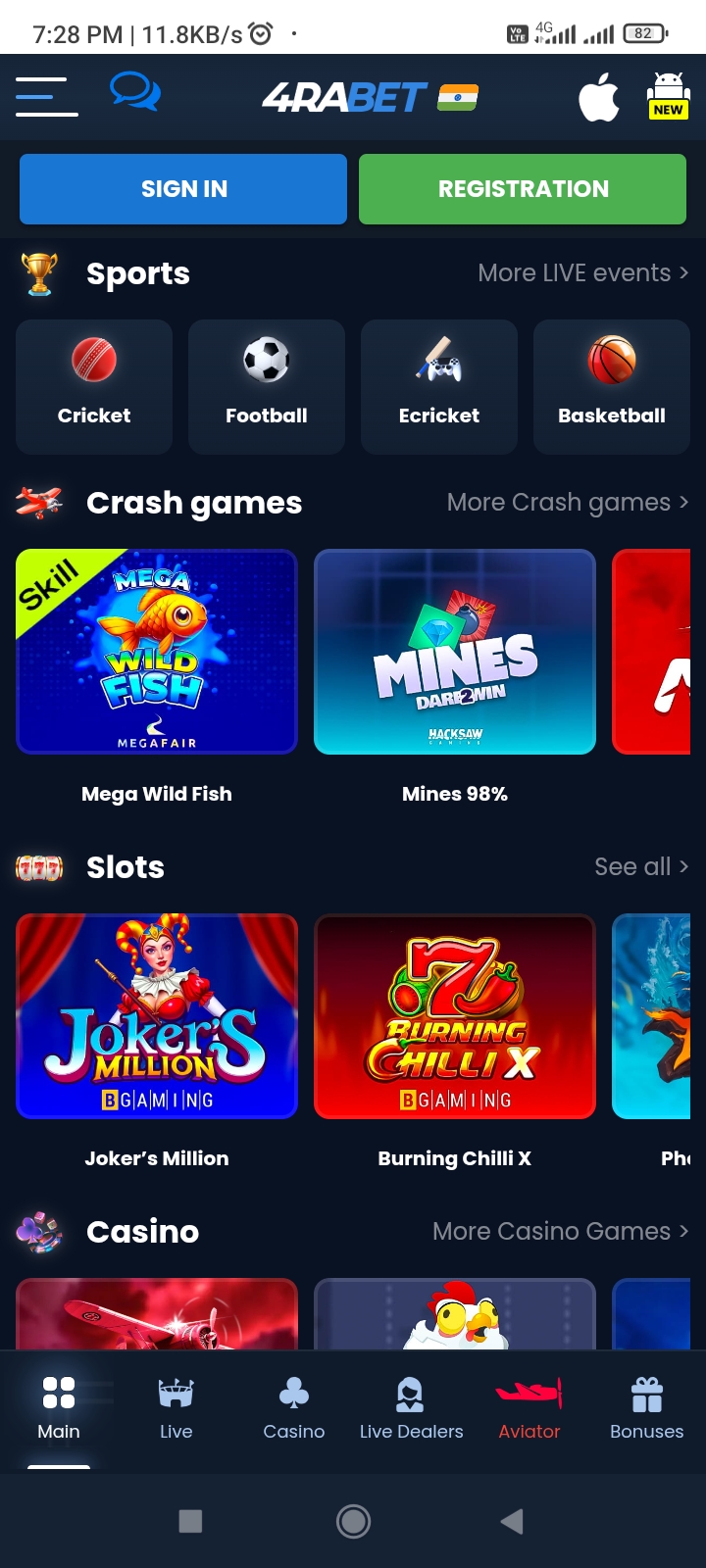Open Joker's Million slot
Viewport: 706px width, 1568px height.
pyautogui.click(x=157, y=1016)
